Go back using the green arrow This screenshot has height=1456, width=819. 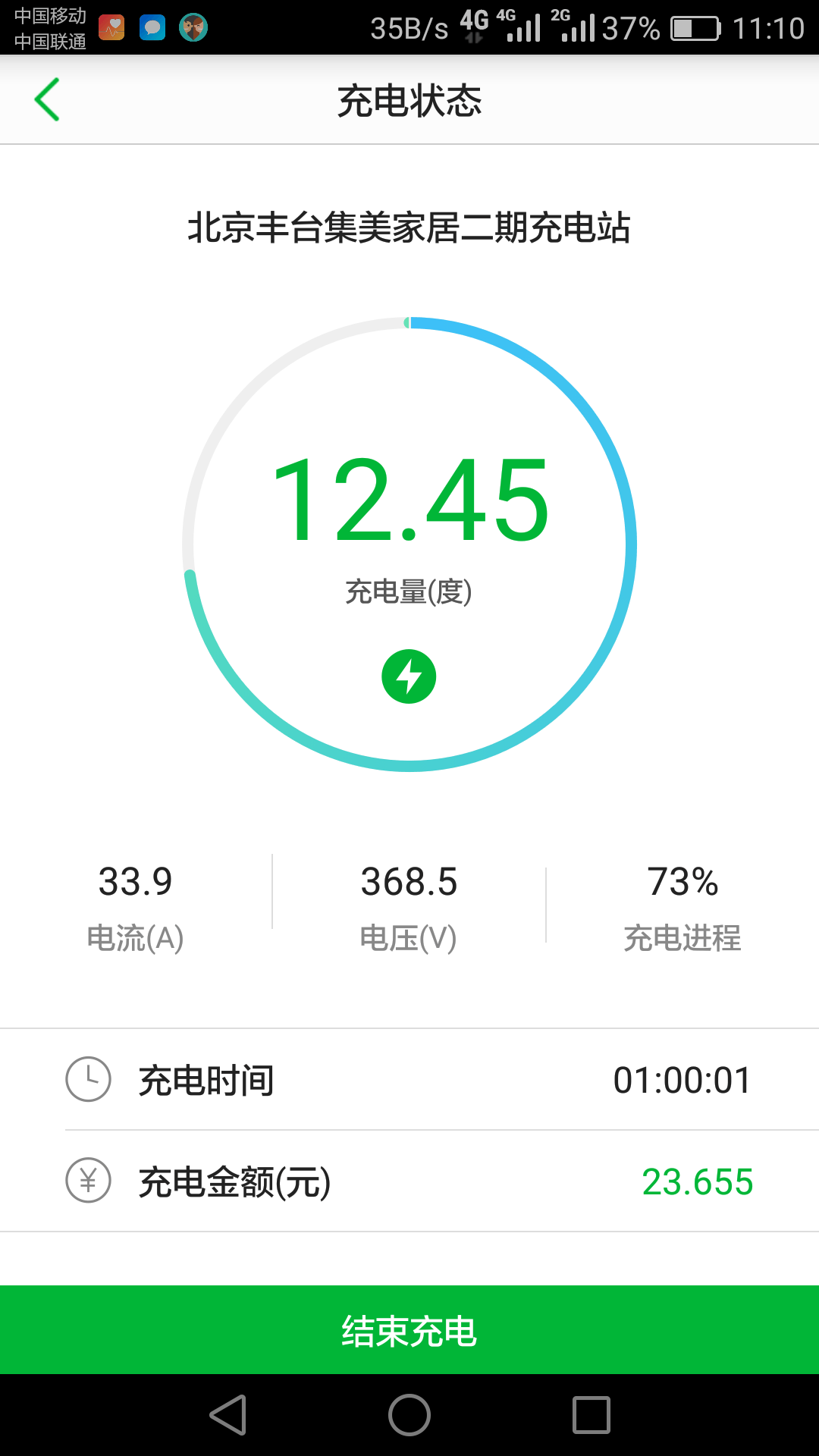[x=47, y=99]
